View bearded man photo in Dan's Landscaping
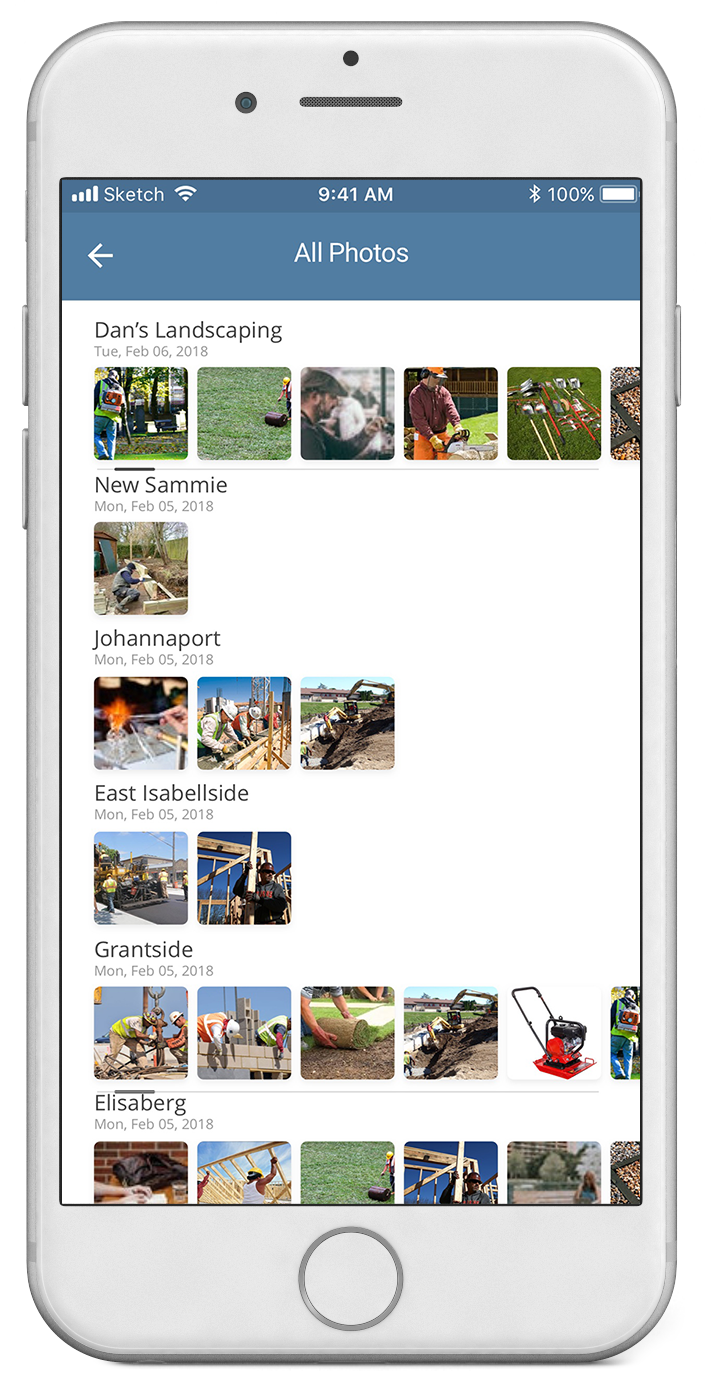Viewport: 711px width, 1386px height. (347, 413)
